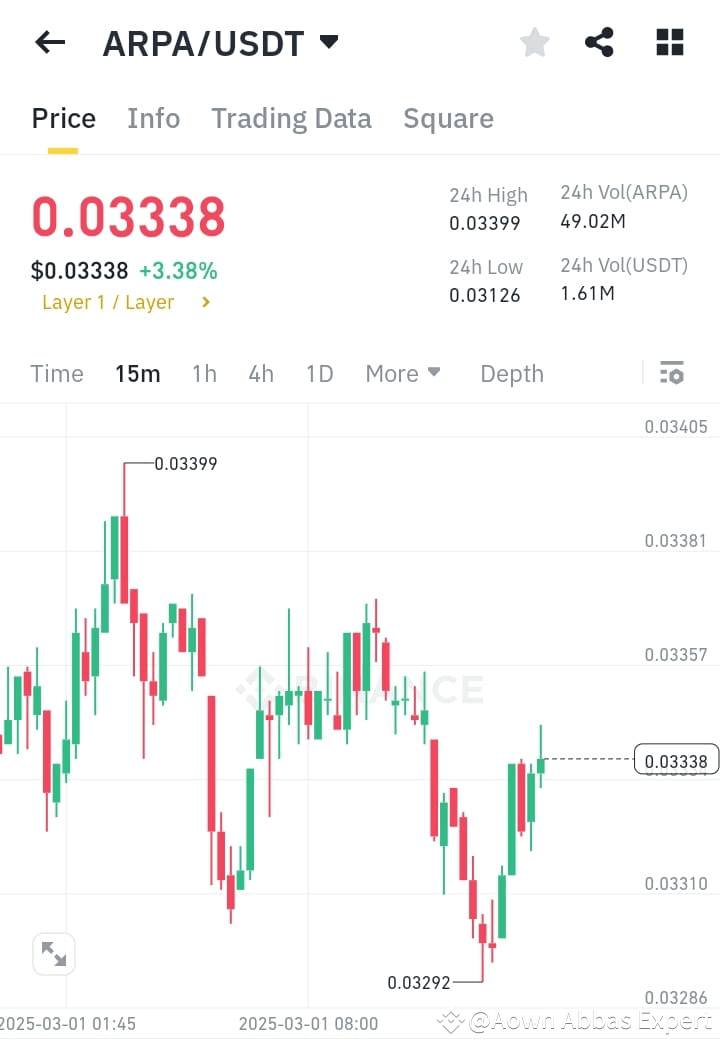Switch to Time chart mode
This screenshot has height=1043, width=720.
point(56,373)
